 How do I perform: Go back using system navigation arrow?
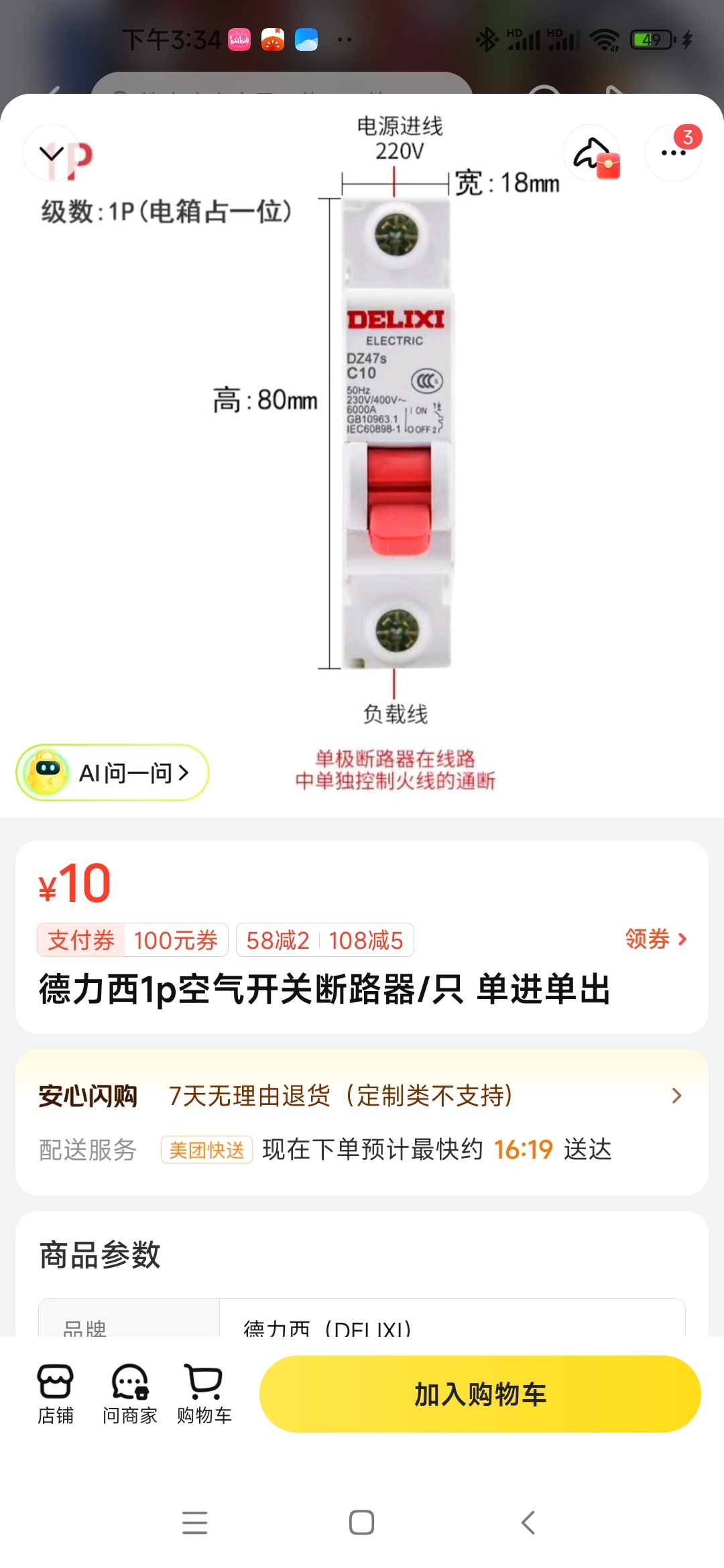(x=528, y=1522)
